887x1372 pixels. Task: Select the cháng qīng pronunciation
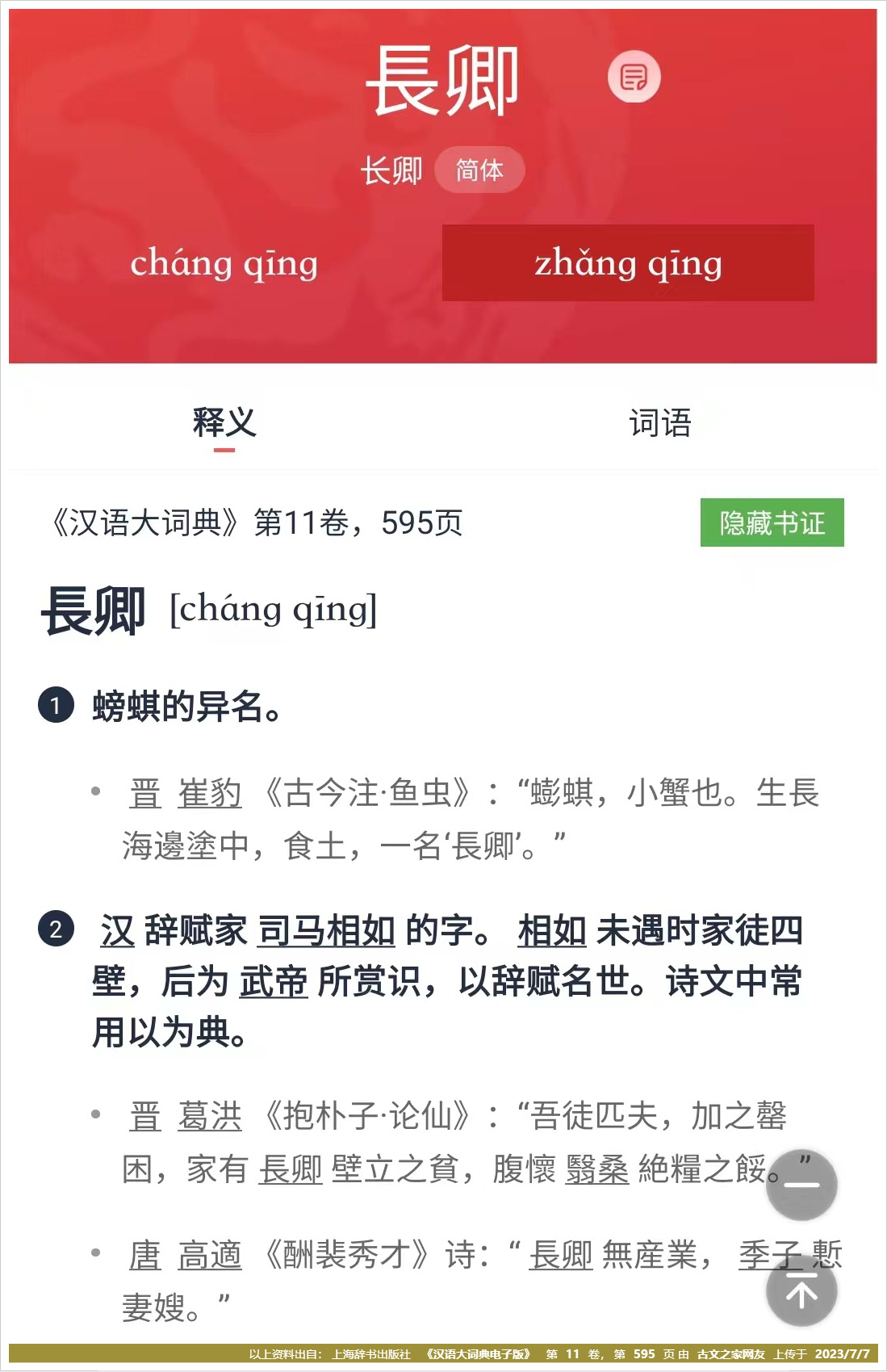coord(224,263)
